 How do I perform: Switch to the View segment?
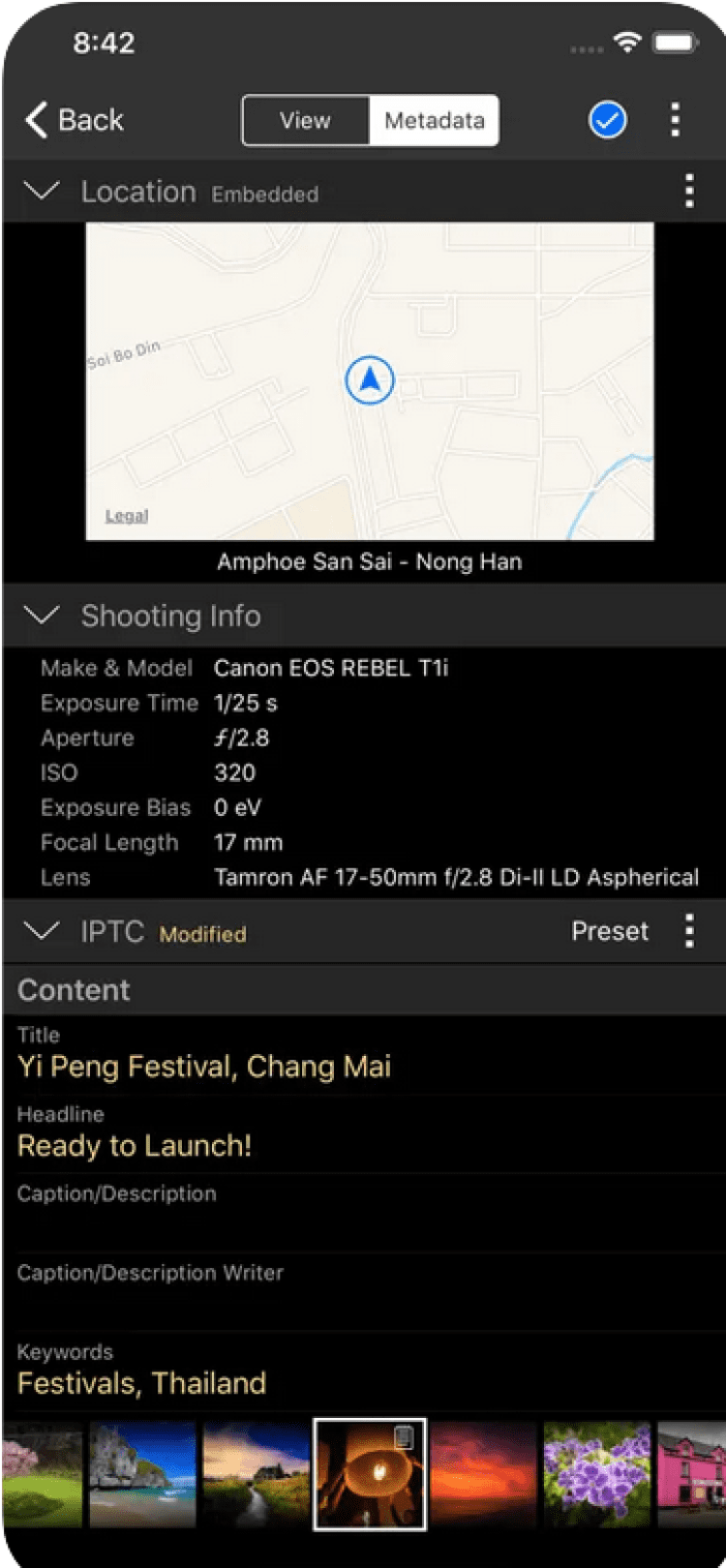pyautogui.click(x=305, y=121)
